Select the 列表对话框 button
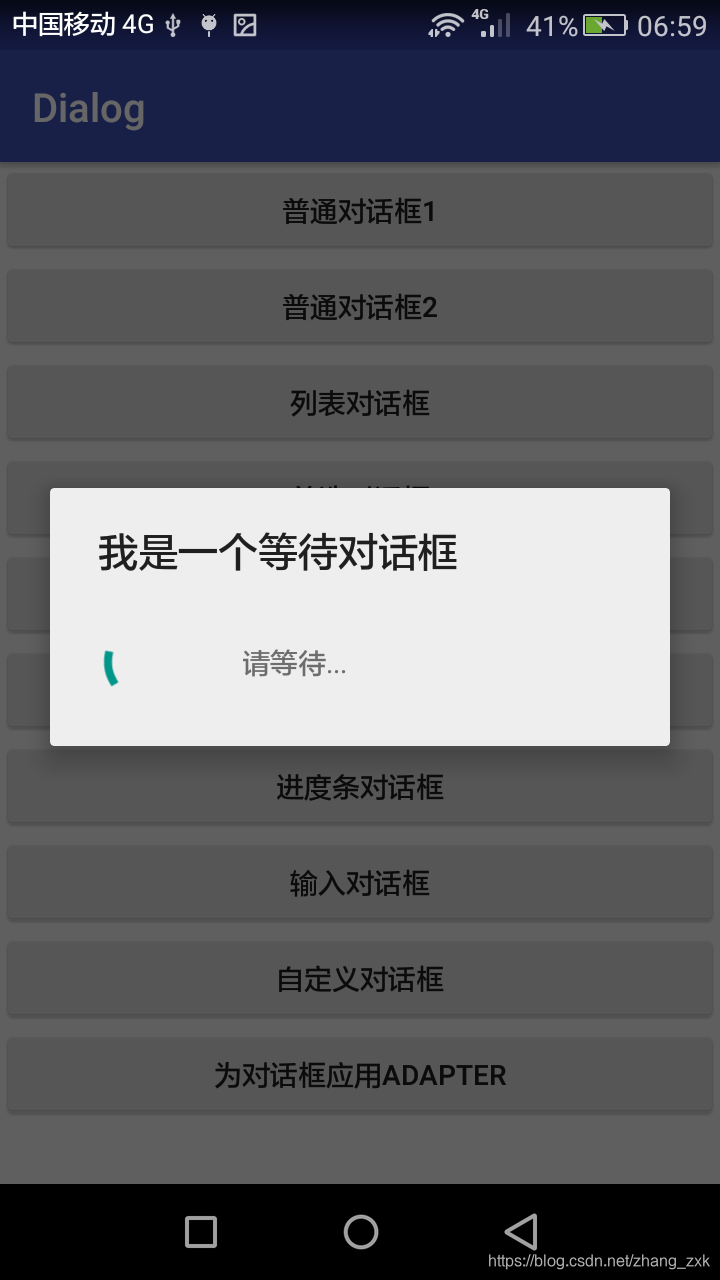This screenshot has width=720, height=1280. [x=360, y=404]
